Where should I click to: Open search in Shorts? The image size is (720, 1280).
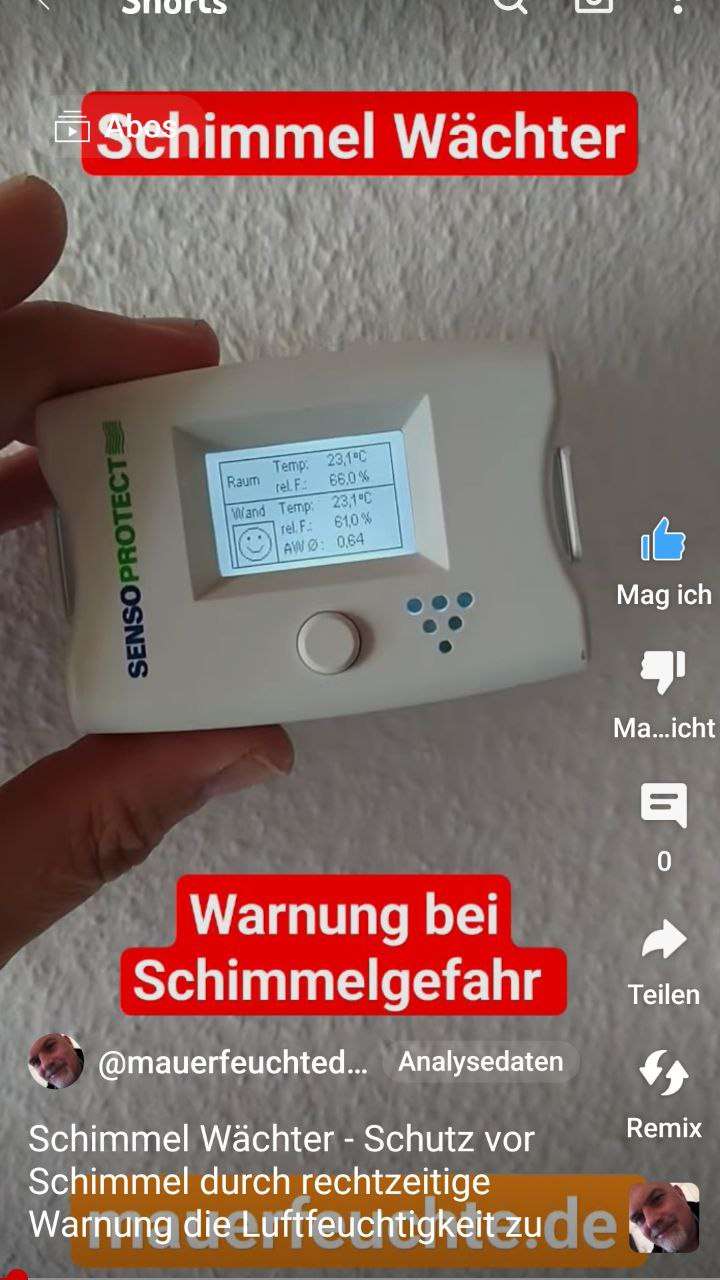coord(510,5)
